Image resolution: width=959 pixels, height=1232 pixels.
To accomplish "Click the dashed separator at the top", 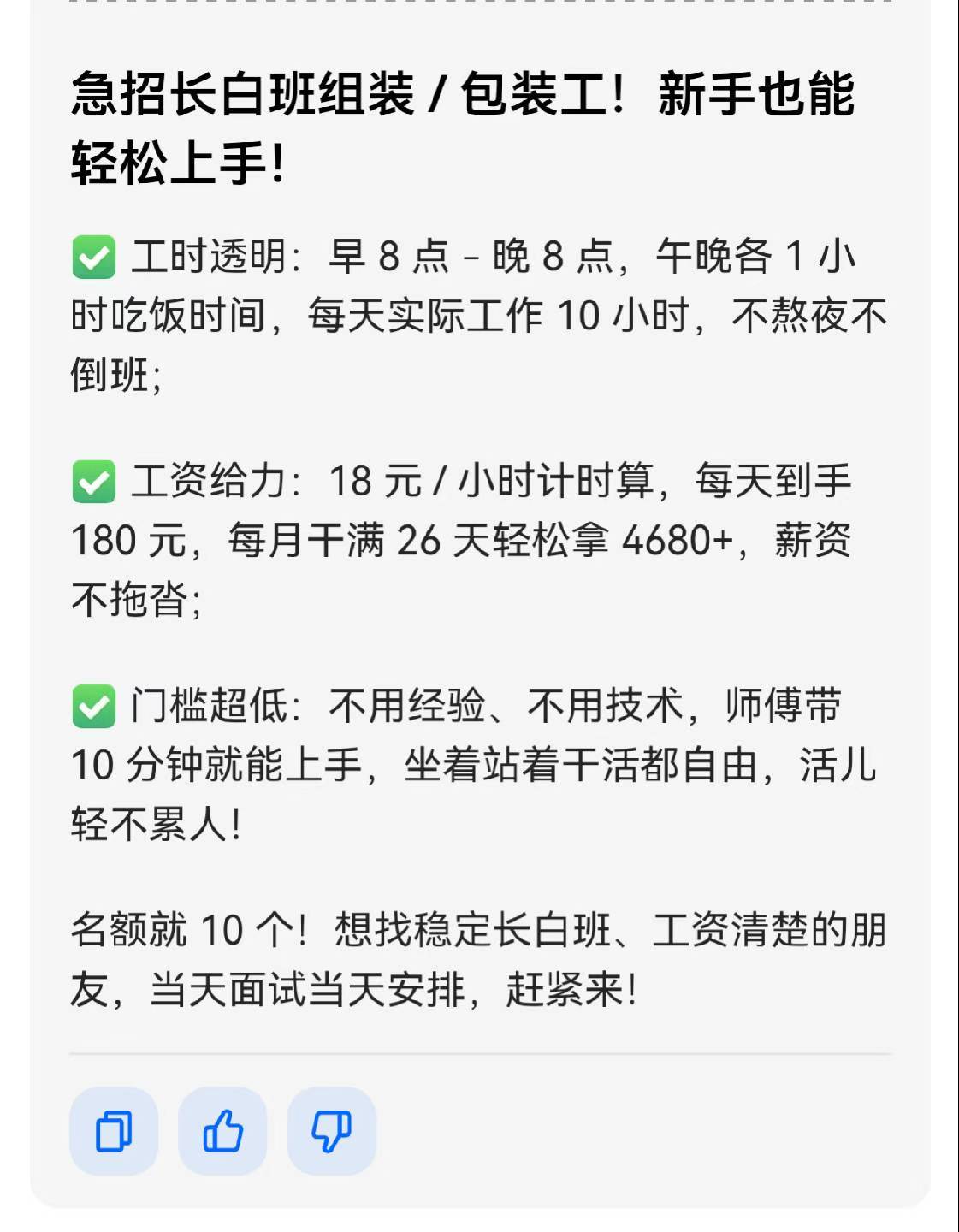I will pyautogui.click(x=479, y=7).
